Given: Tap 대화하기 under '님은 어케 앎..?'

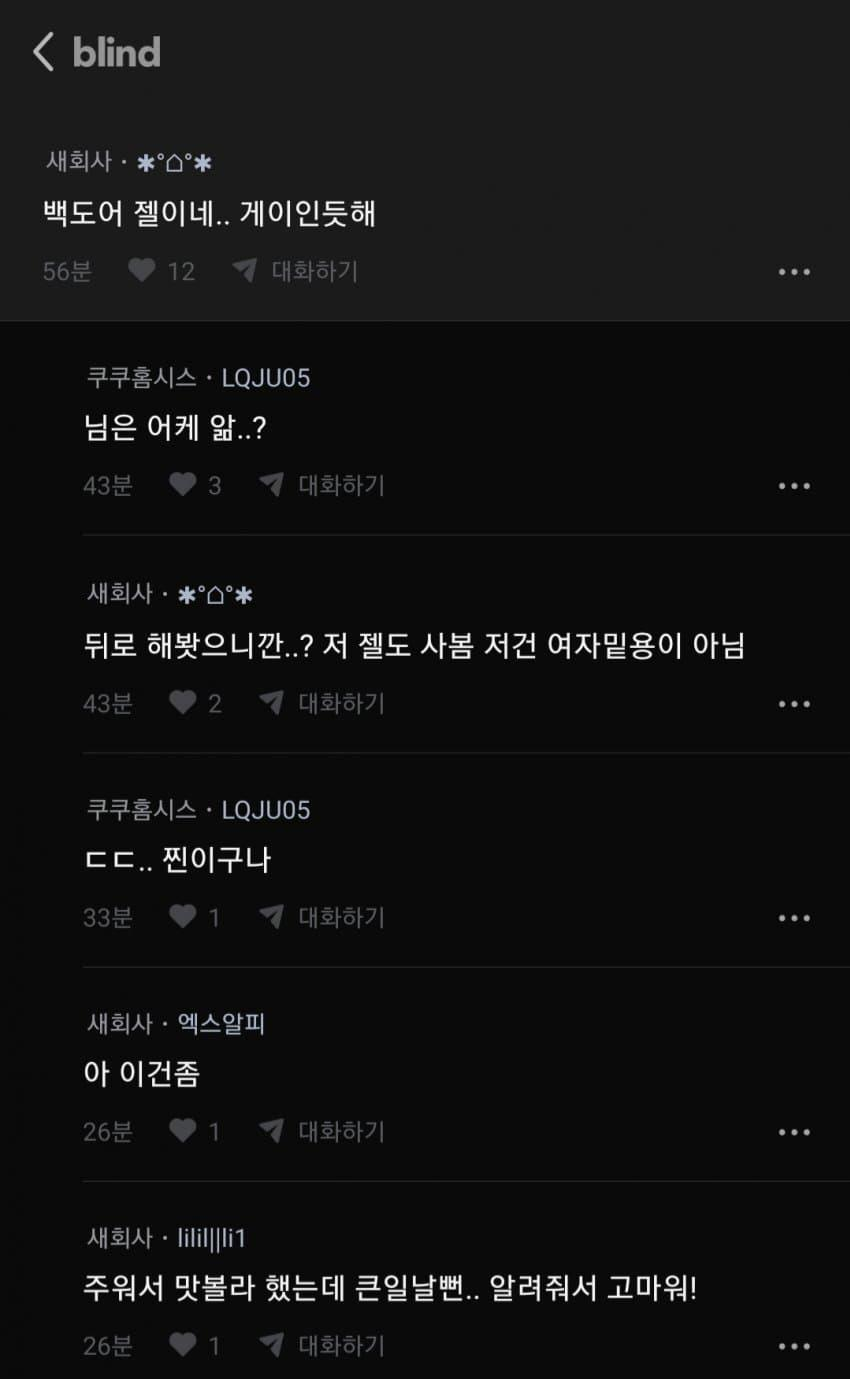Looking at the screenshot, I should (322, 485).
